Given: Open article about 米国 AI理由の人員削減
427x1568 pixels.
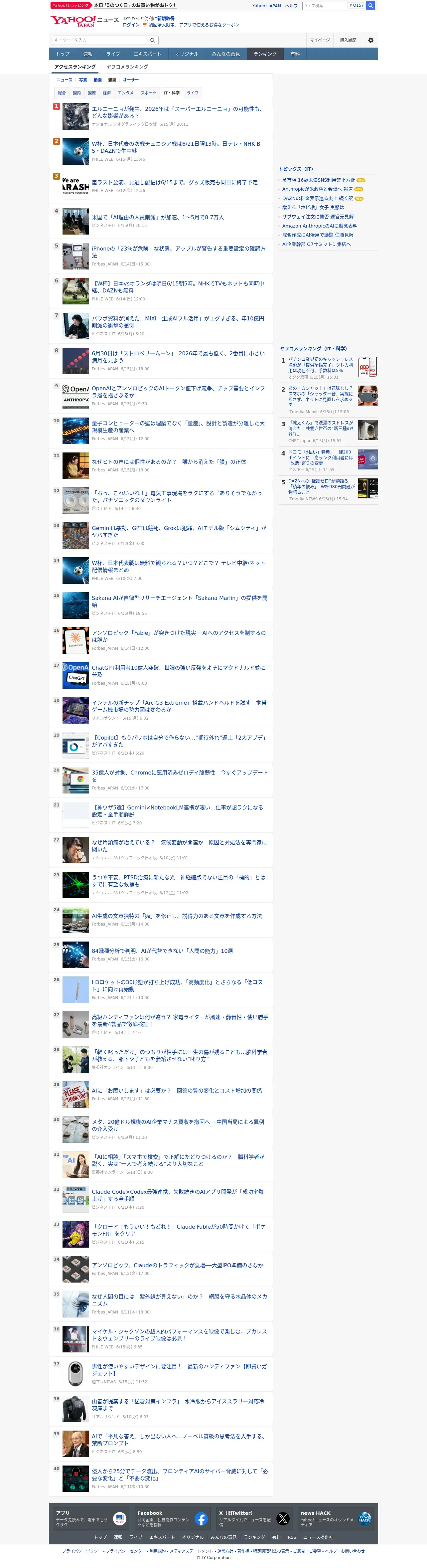Looking at the screenshot, I should coord(158,217).
